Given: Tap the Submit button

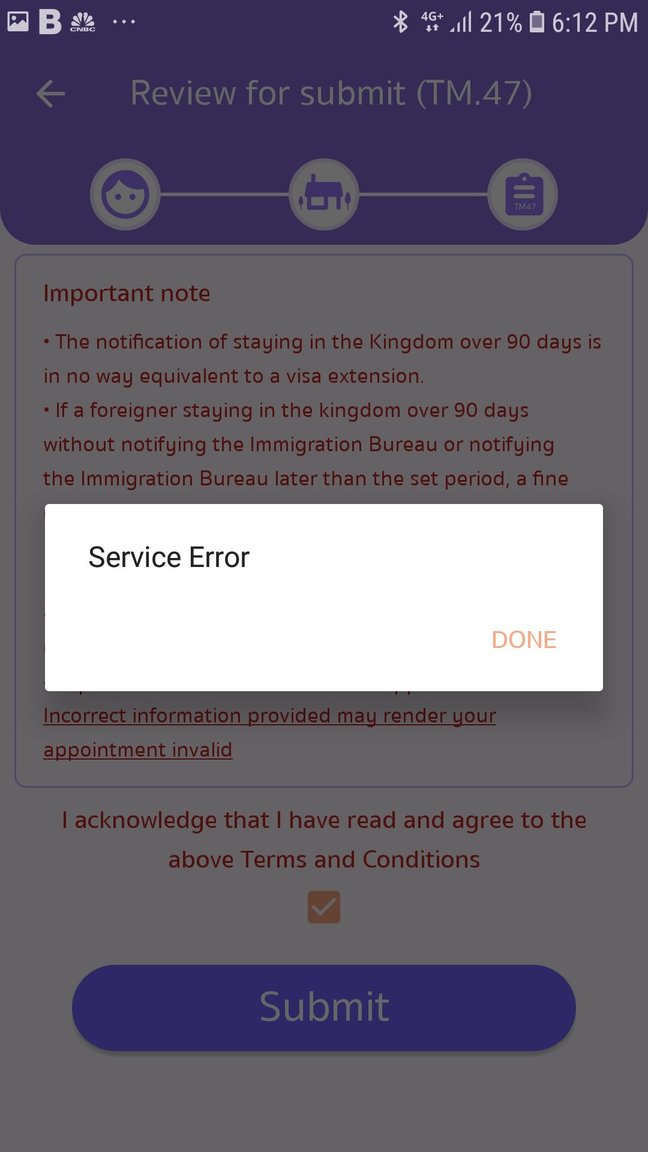Looking at the screenshot, I should (x=324, y=1007).
